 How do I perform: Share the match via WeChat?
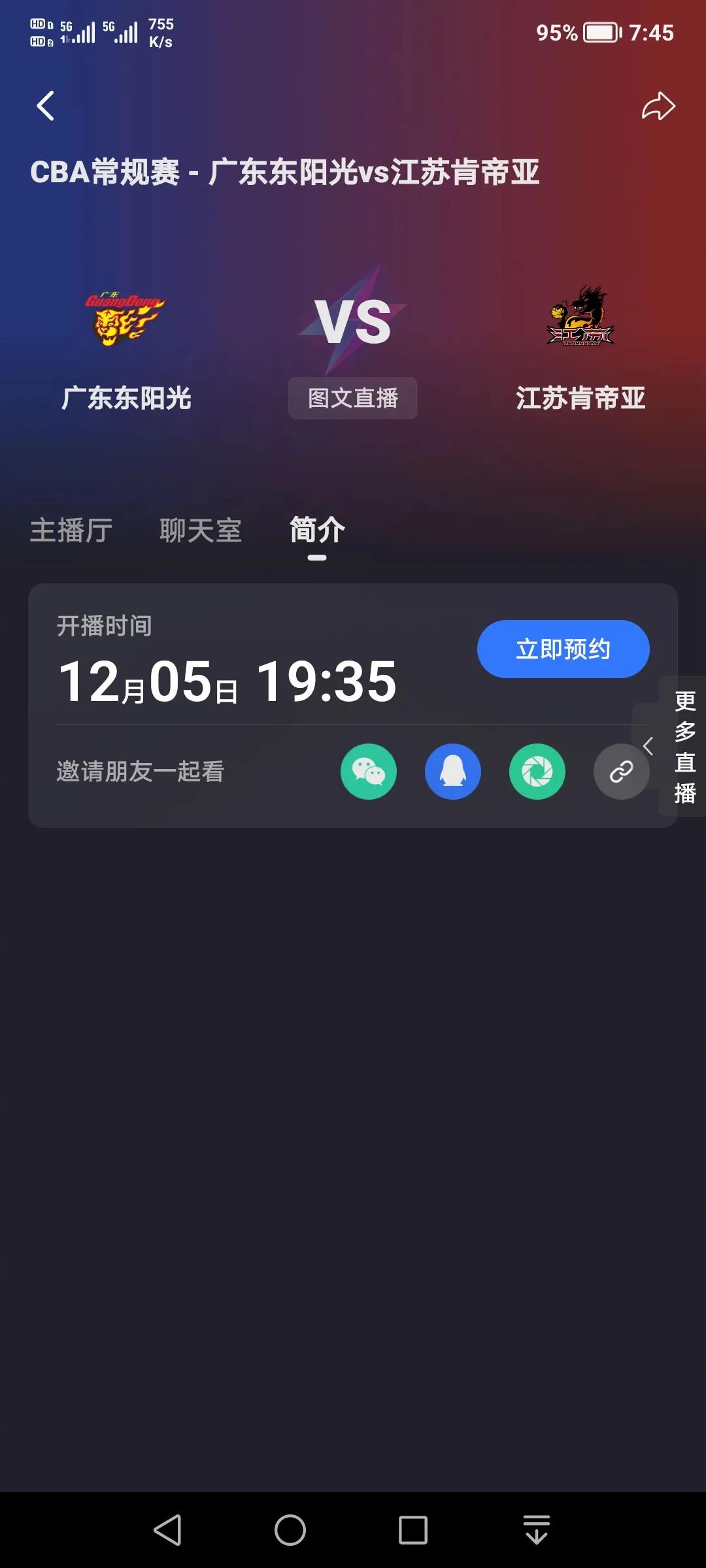point(369,772)
